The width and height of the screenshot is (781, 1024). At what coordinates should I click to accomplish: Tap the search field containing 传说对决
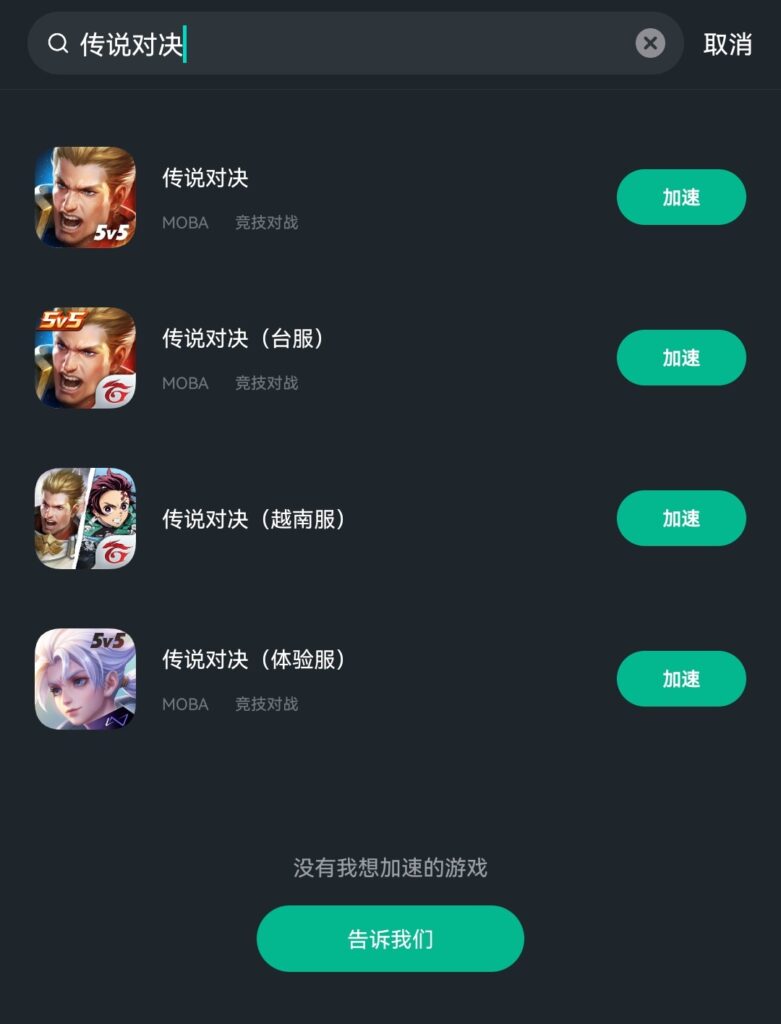click(x=350, y=44)
